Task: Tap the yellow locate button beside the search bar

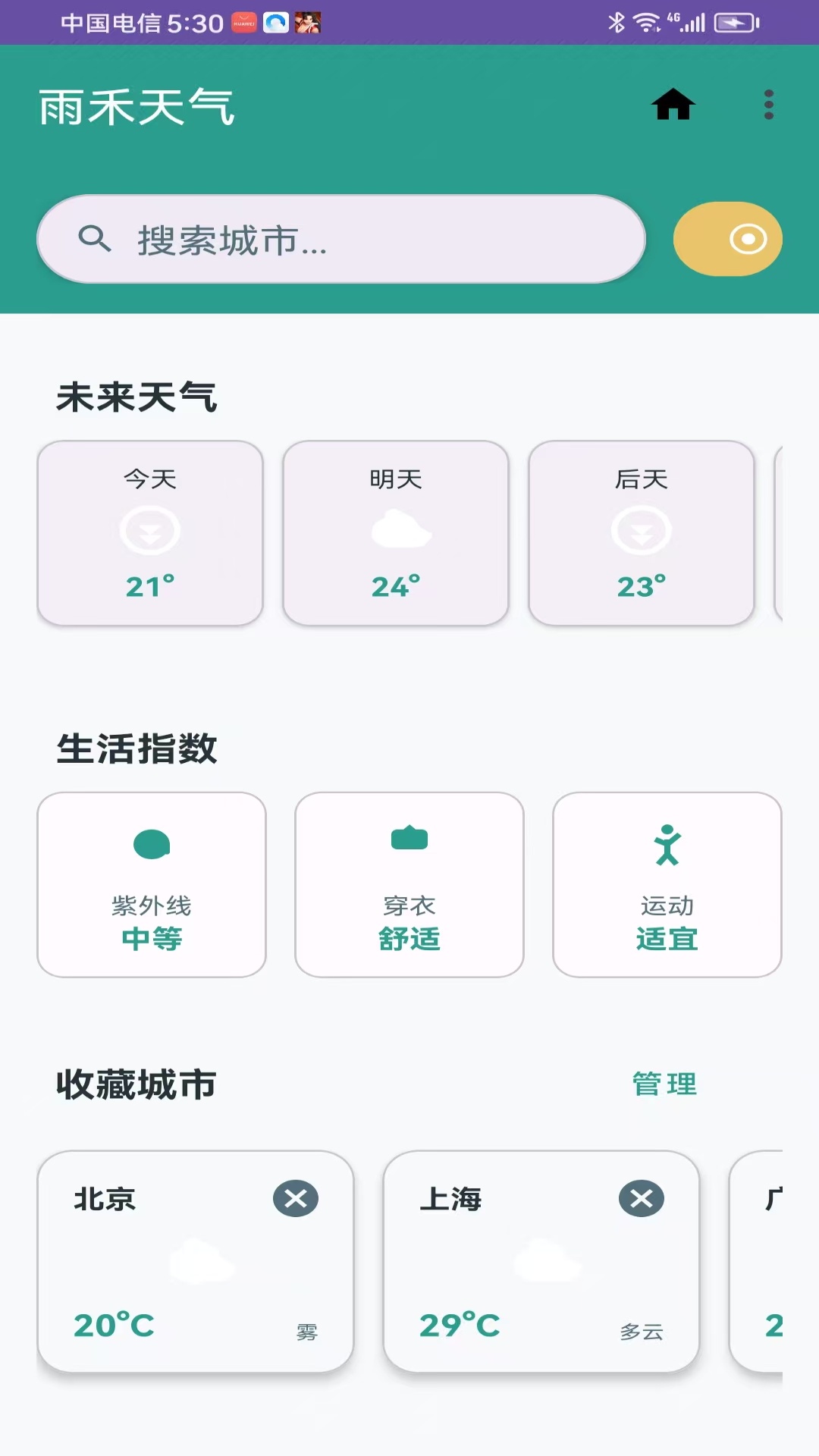Action: 727,238
